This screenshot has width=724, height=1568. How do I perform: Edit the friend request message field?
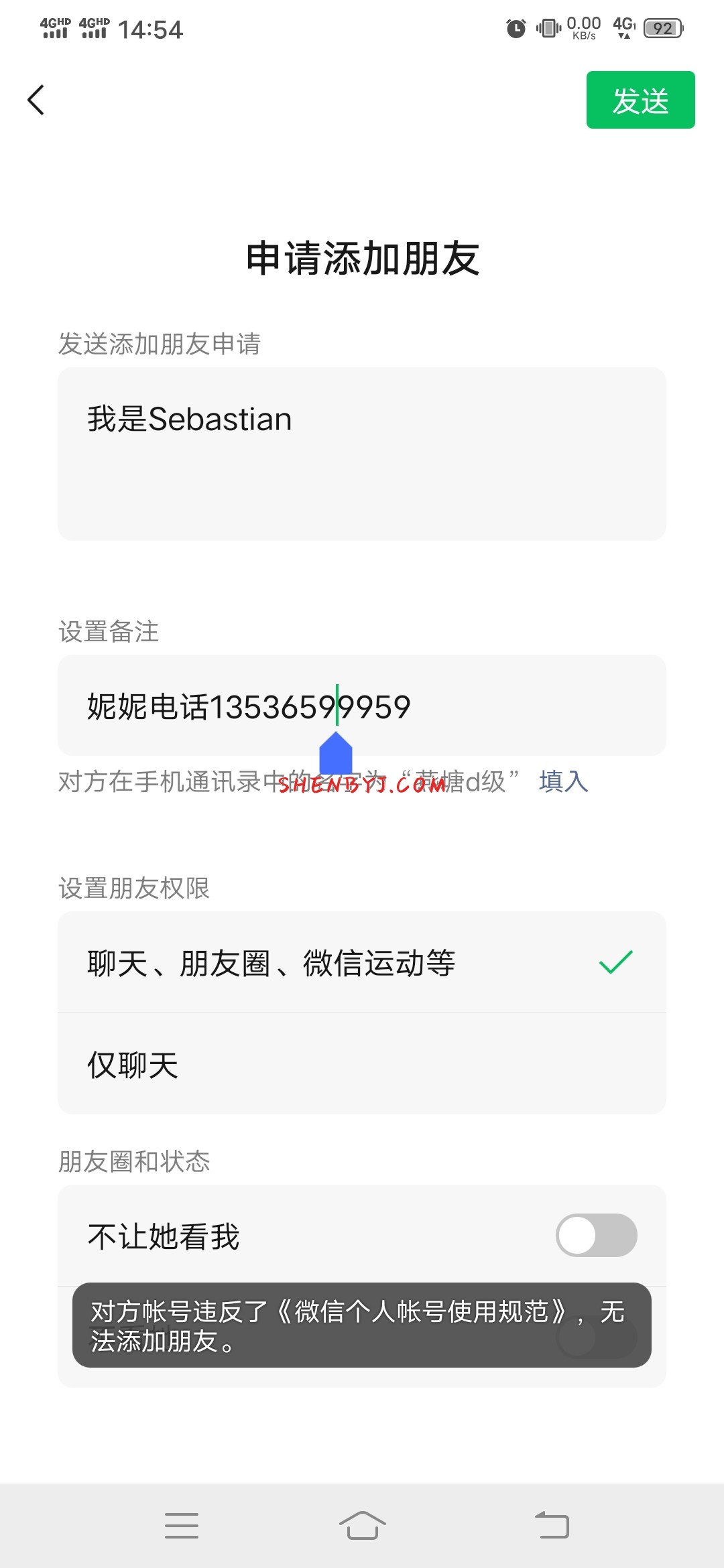(362, 454)
